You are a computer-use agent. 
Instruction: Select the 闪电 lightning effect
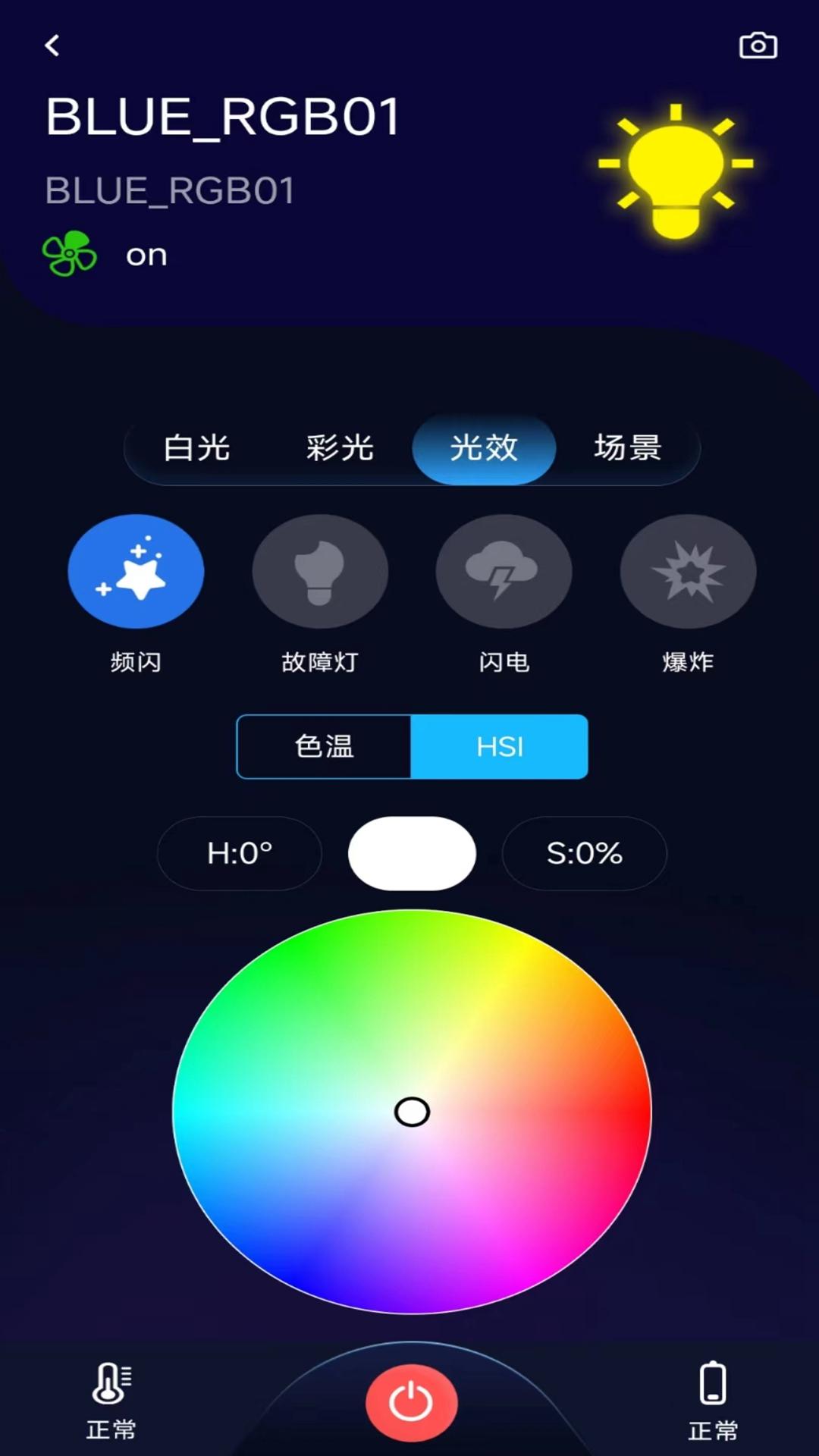[504, 571]
